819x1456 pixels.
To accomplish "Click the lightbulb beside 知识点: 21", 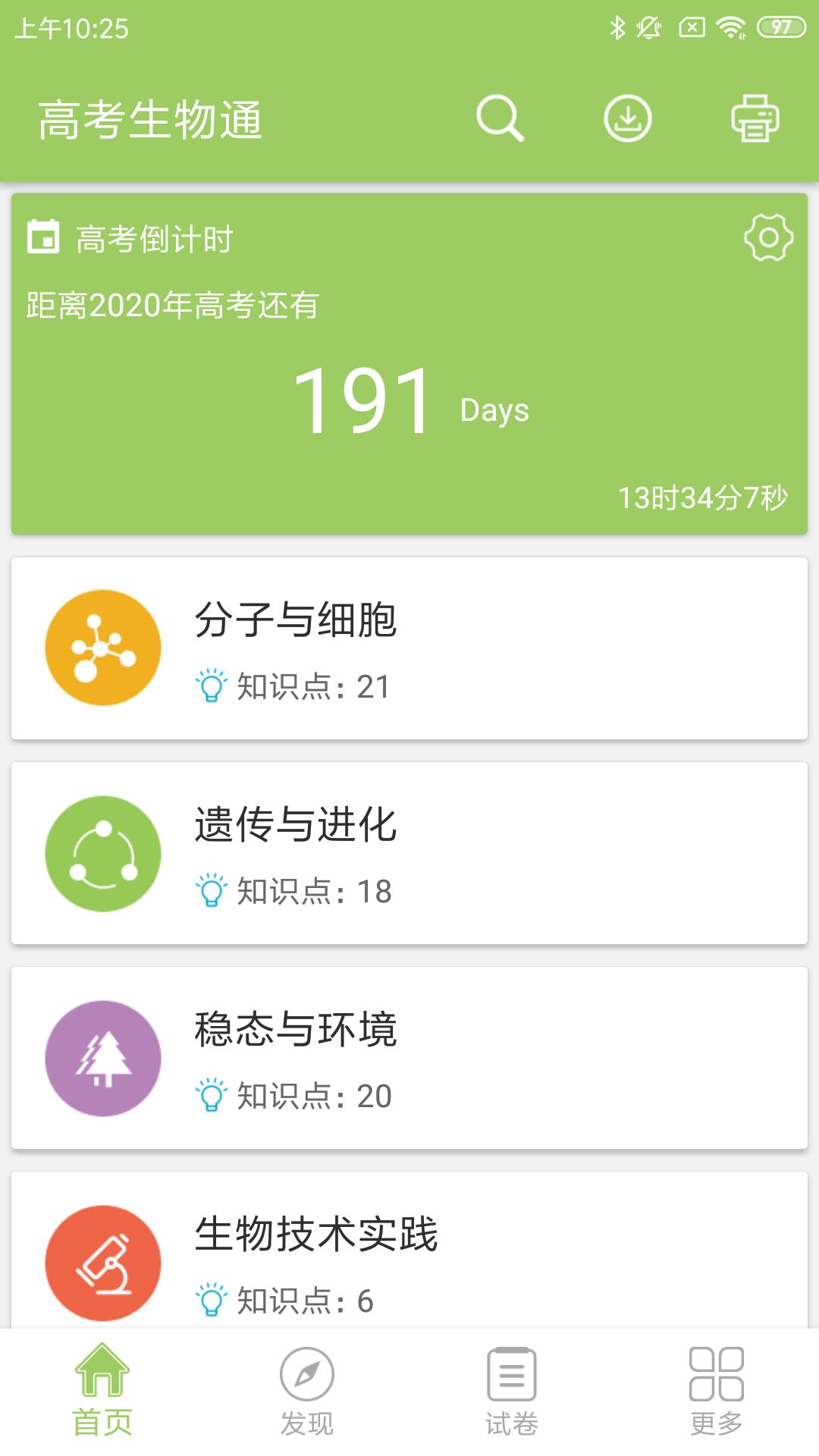I will [213, 686].
